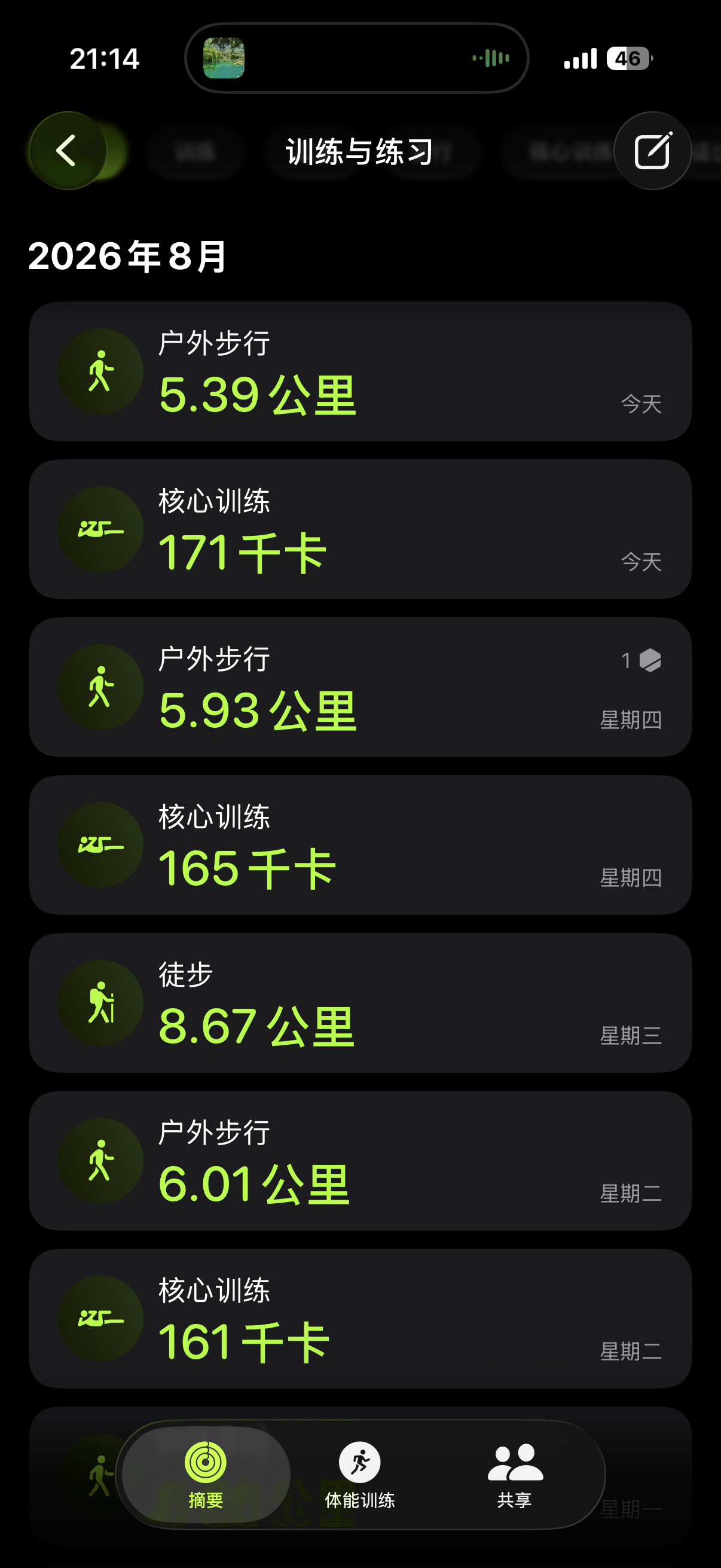View 星期四 户外步行 5.93 公里 details
This screenshot has width=721, height=1568.
[x=360, y=687]
